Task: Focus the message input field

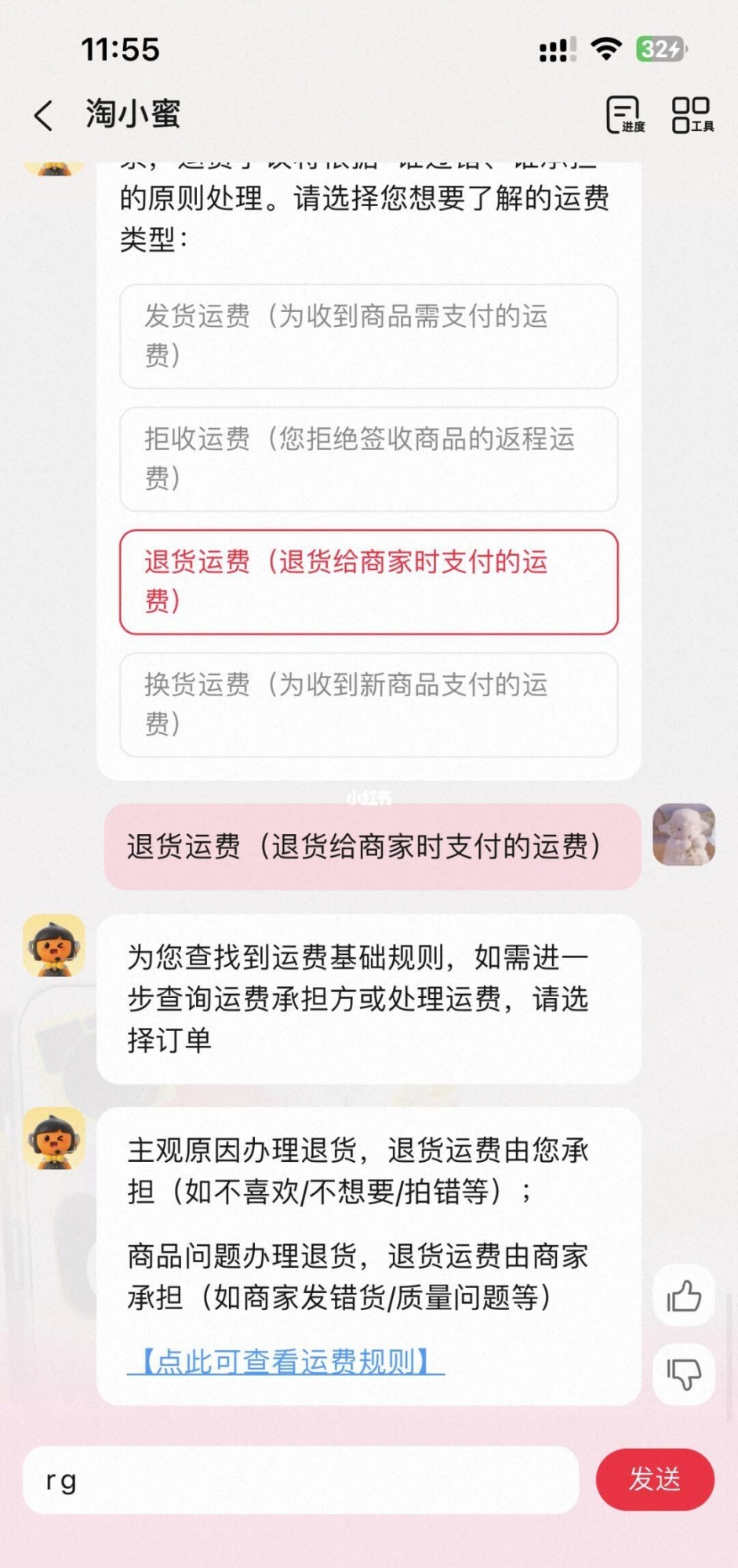Action: point(301,1480)
